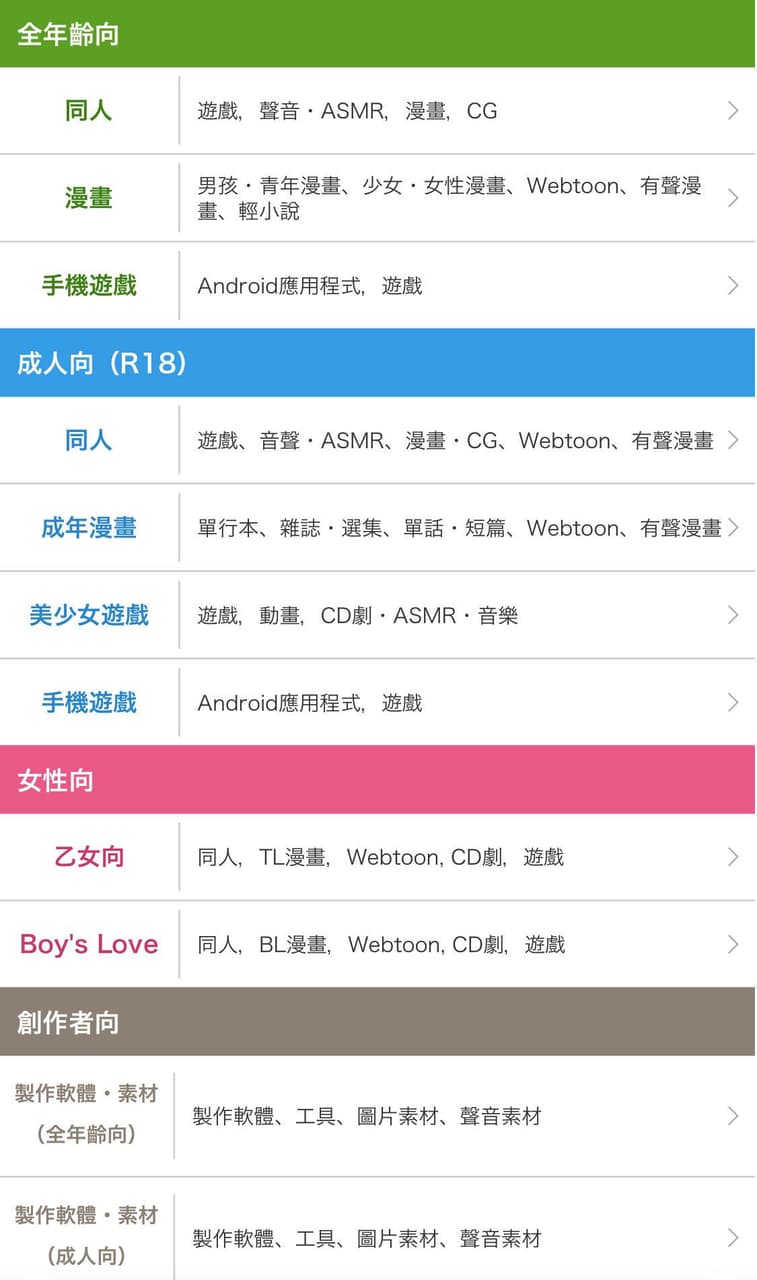757x1280 pixels.
Task: Open 製作軟體・素材（全年齡向）category
Action: (x=88, y=1116)
